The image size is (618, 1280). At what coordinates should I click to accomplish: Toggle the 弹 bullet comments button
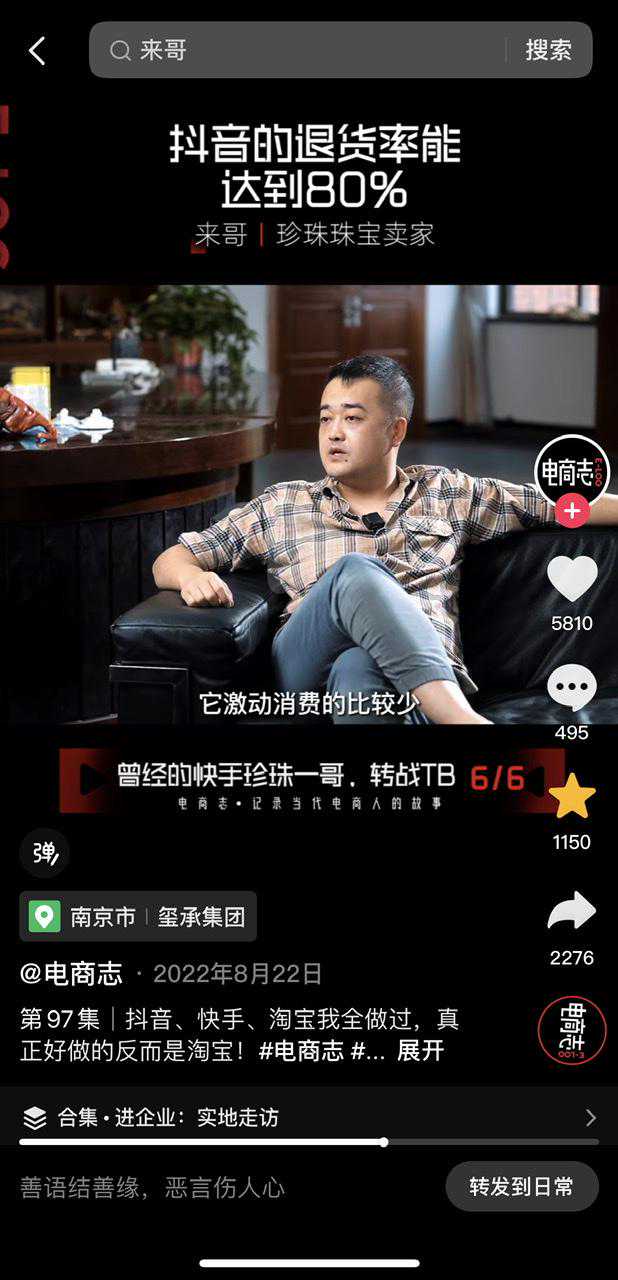click(x=45, y=853)
